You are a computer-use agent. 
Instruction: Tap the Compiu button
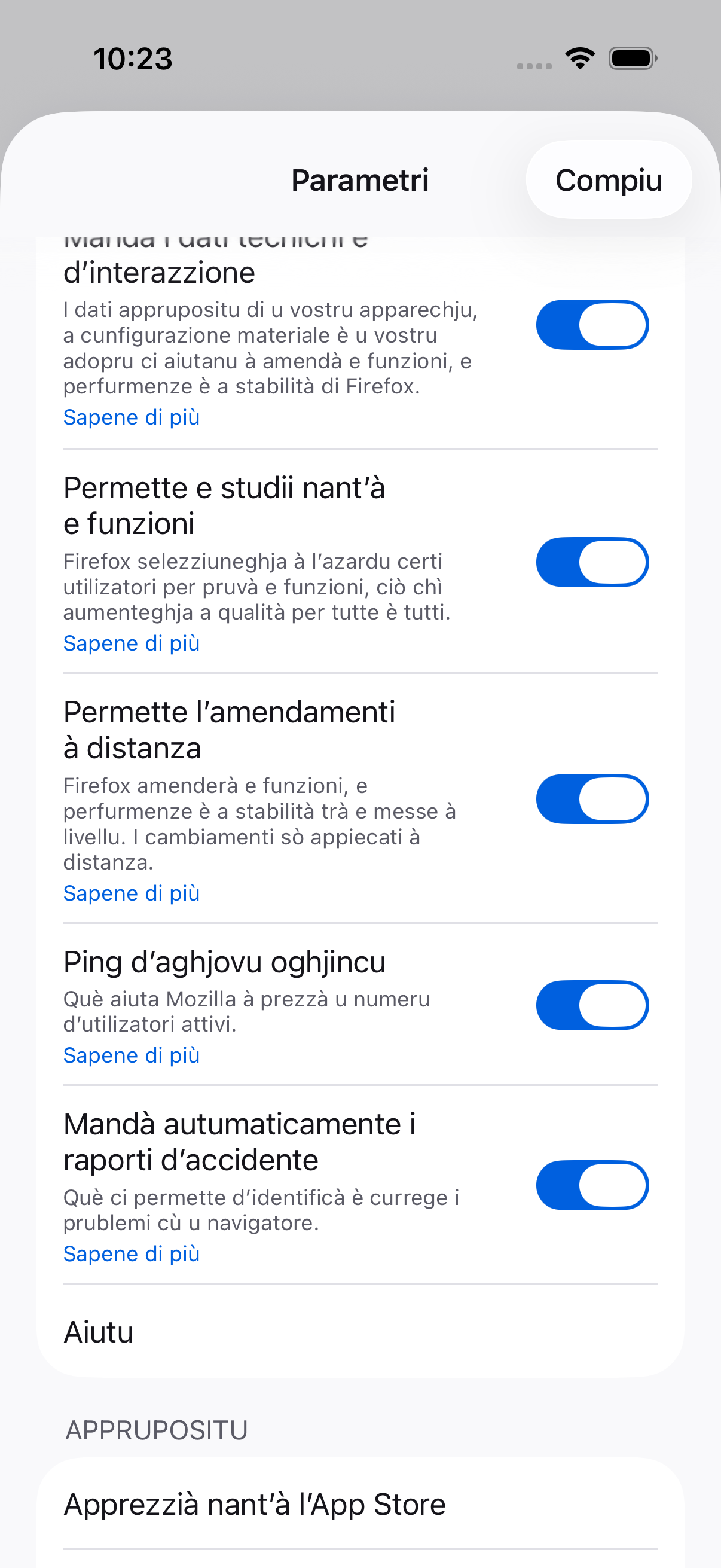(x=608, y=180)
